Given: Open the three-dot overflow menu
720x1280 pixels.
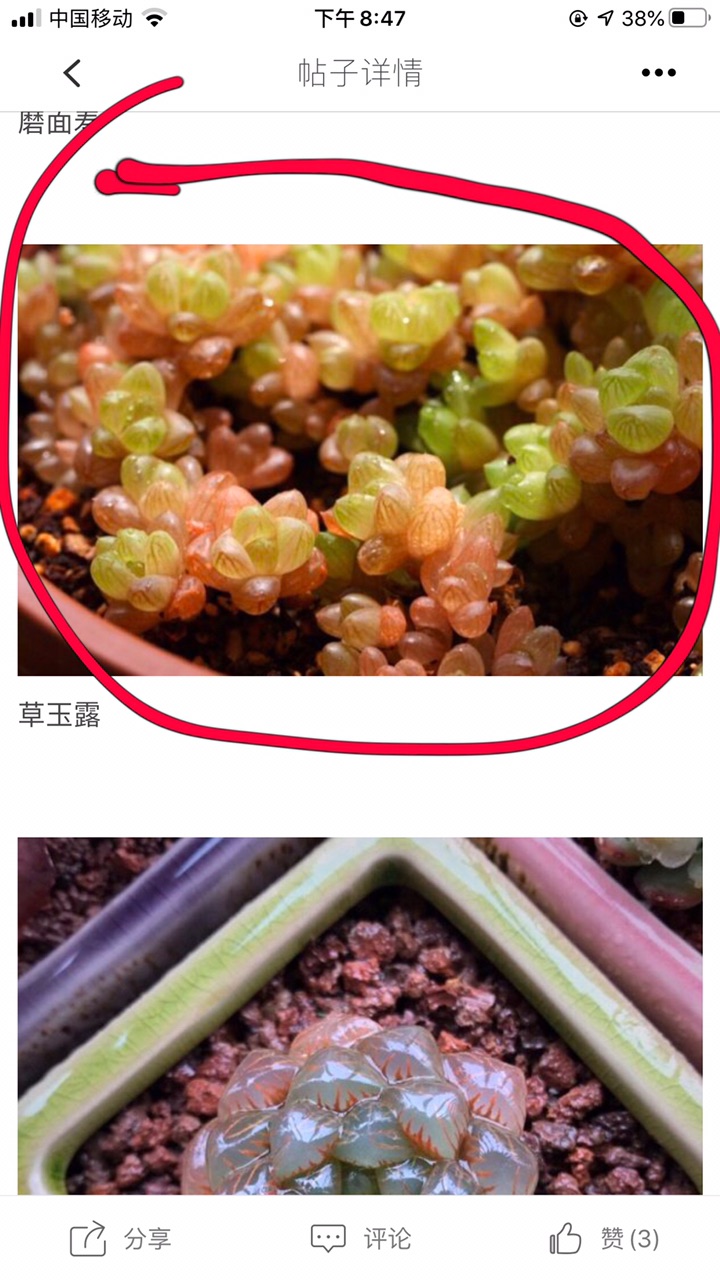Looking at the screenshot, I should click(658, 73).
